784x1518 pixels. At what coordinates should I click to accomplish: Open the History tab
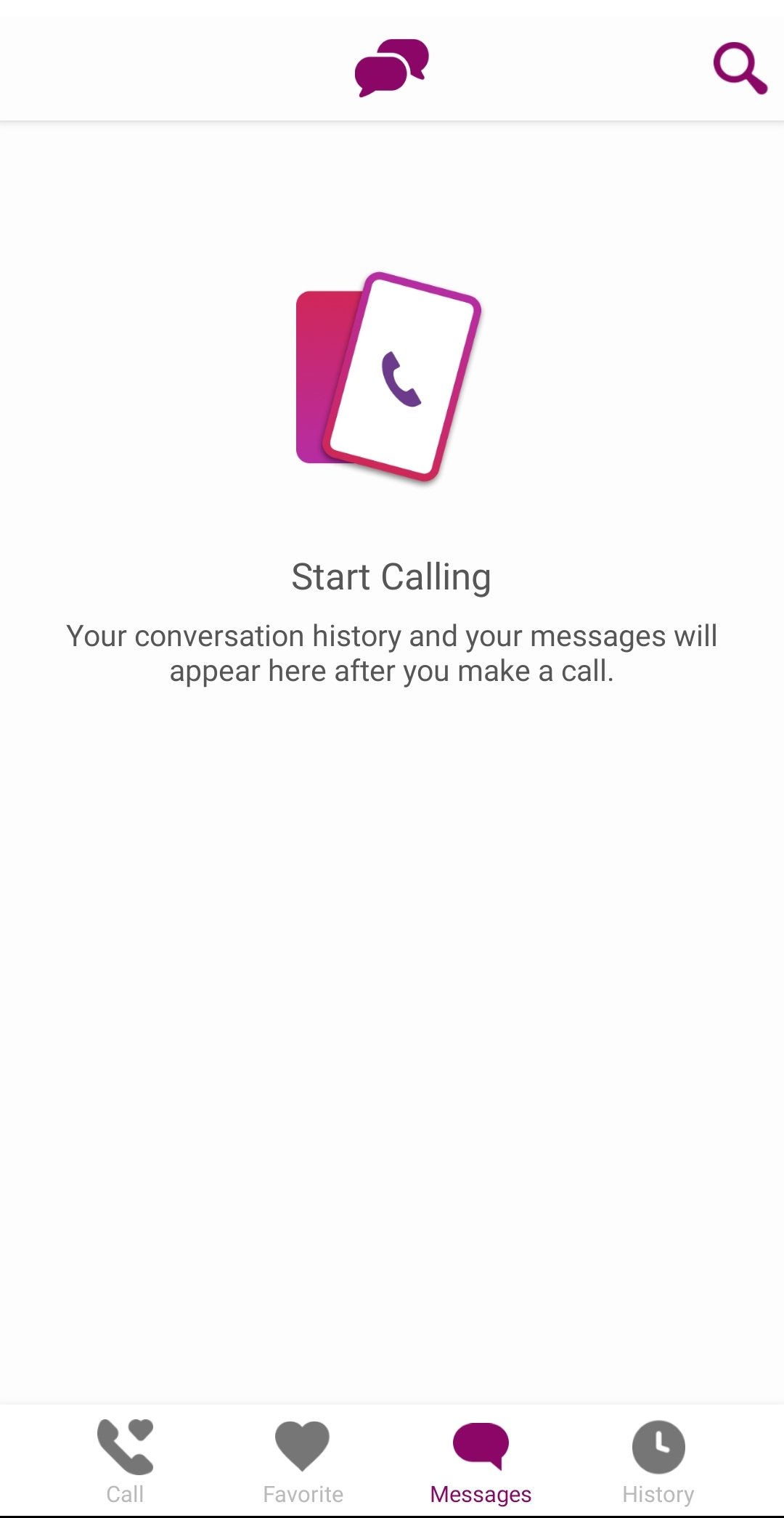click(x=658, y=1460)
